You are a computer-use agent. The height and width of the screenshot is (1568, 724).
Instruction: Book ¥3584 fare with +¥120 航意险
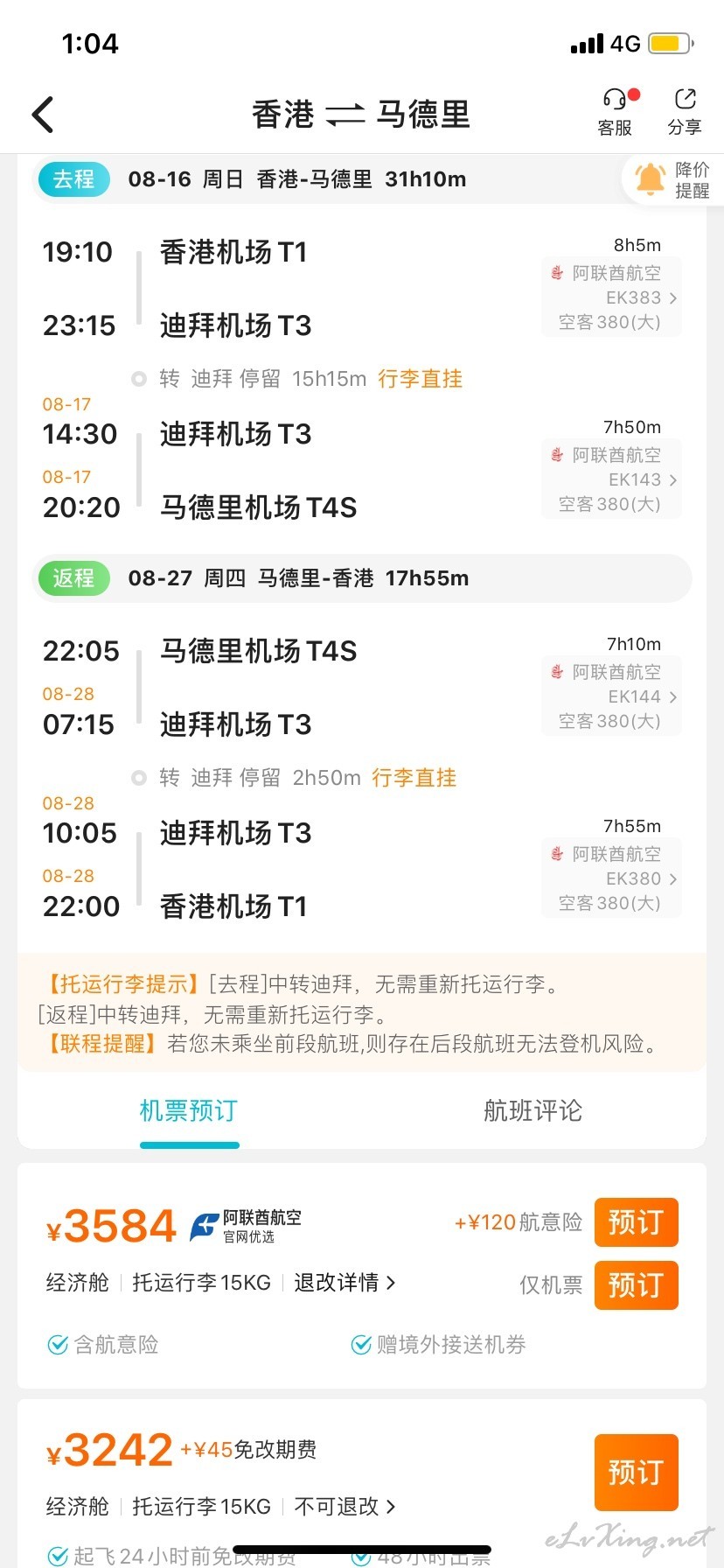pyautogui.click(x=636, y=1221)
